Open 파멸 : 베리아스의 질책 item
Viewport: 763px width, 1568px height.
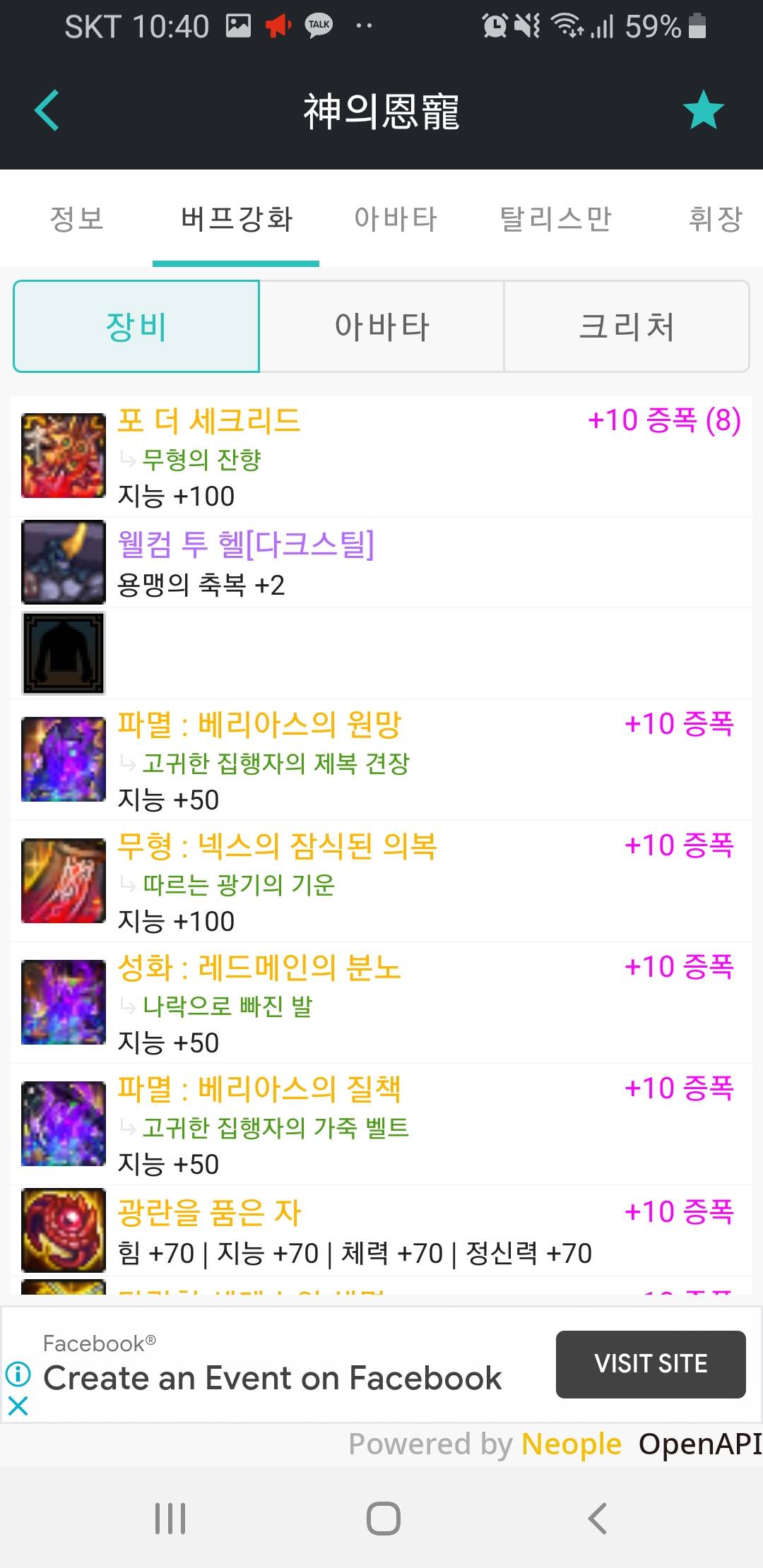pyautogui.click(x=259, y=1089)
